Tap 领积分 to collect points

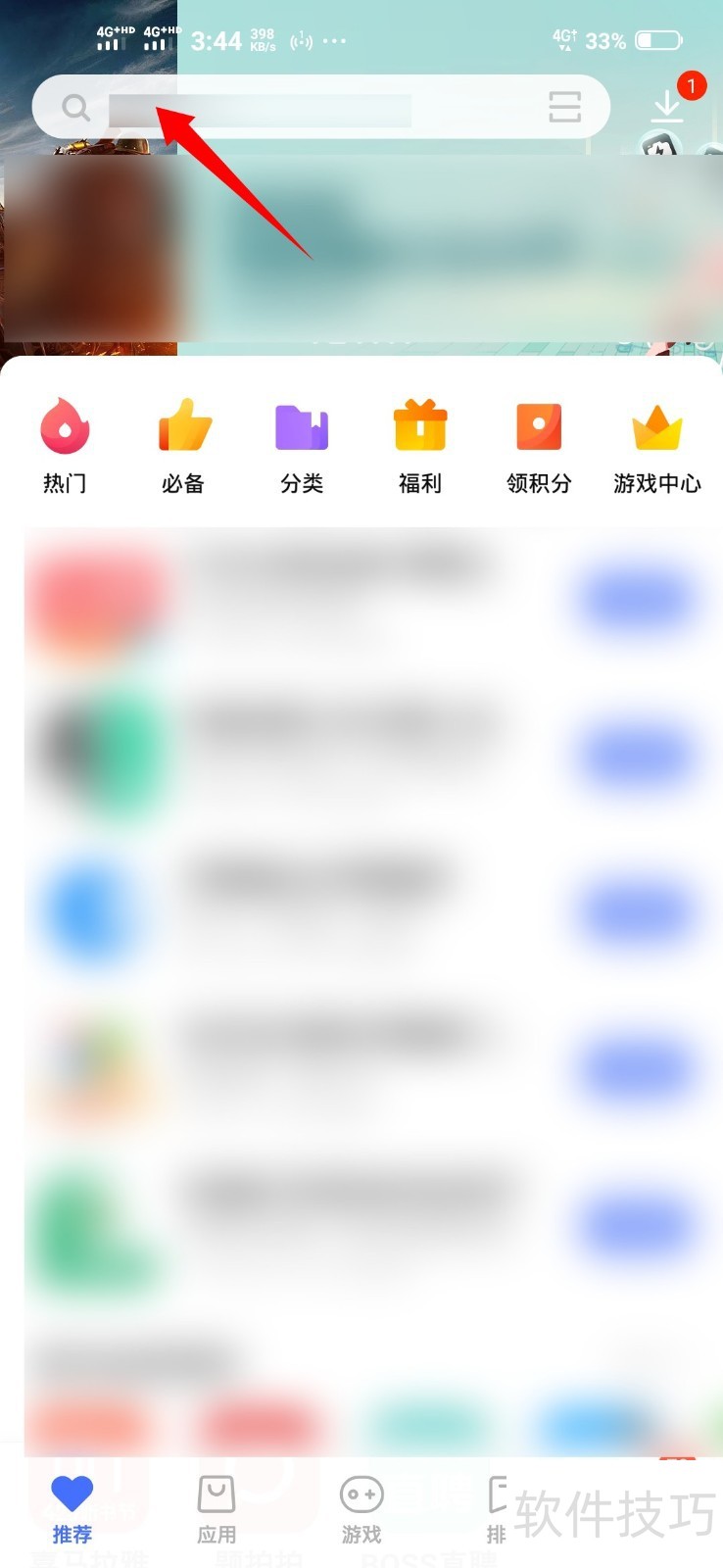(x=539, y=445)
